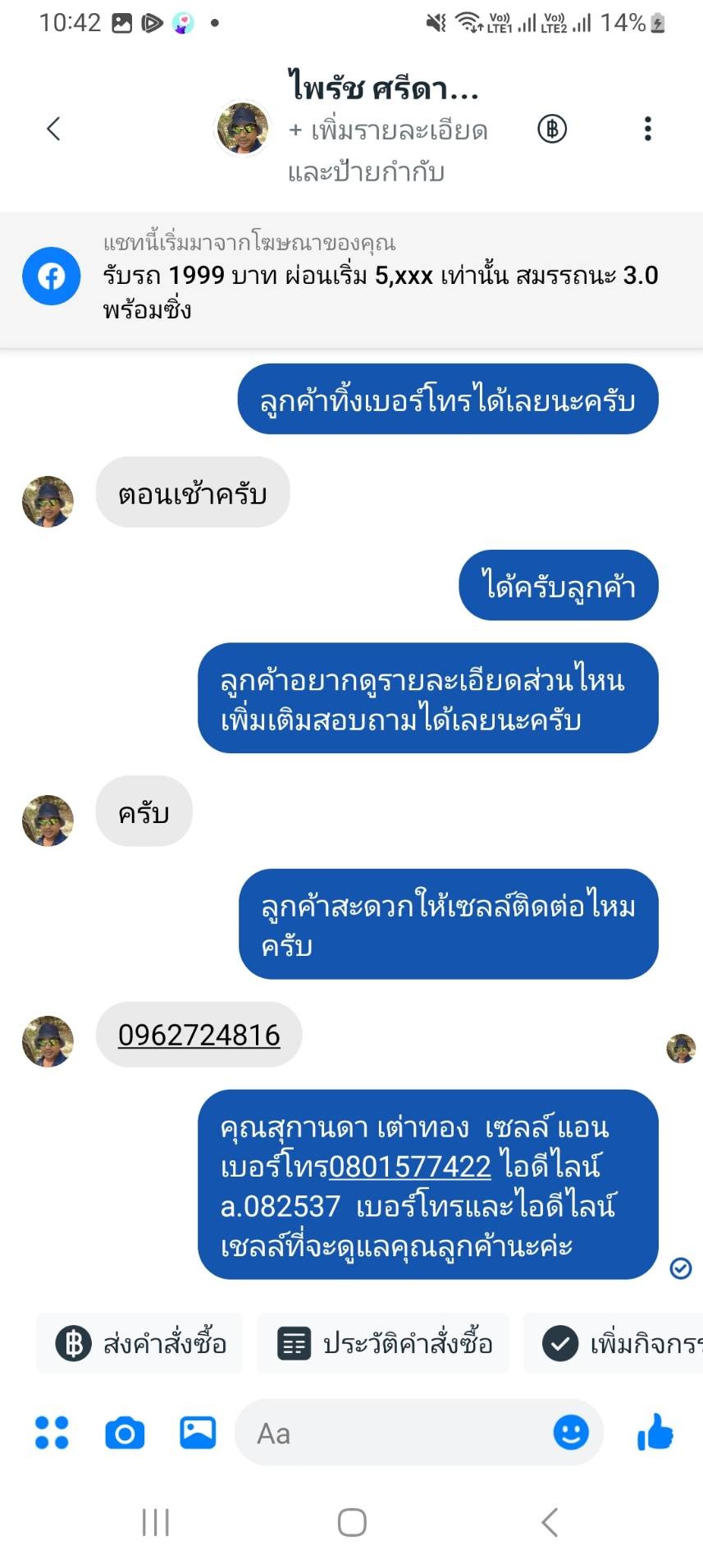Image resolution: width=703 pixels, height=1568 pixels.
Task: Open the baht payment icon in header
Action: [552, 129]
